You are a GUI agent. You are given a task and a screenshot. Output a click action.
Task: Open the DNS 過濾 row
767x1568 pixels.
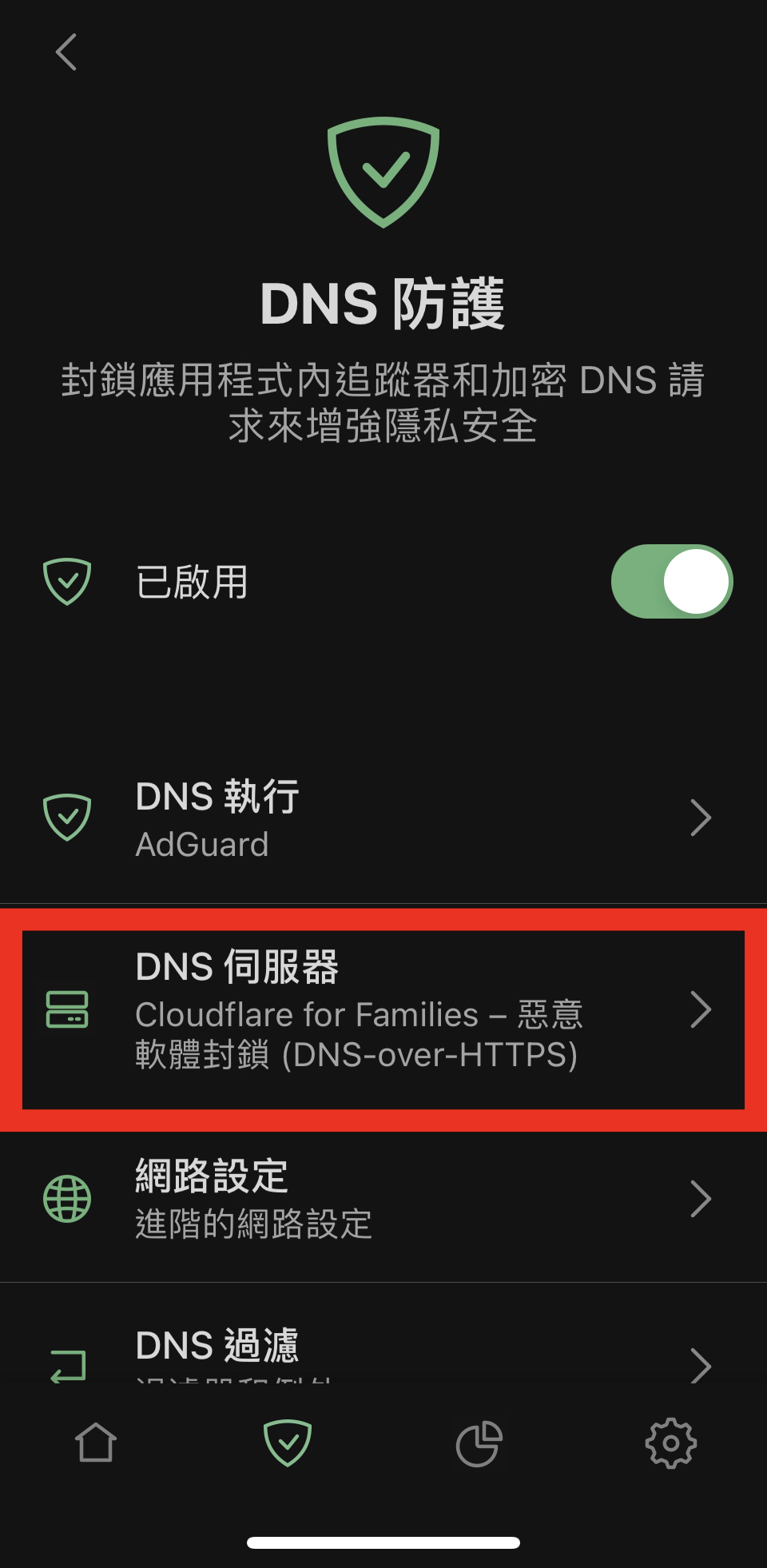tap(383, 1351)
